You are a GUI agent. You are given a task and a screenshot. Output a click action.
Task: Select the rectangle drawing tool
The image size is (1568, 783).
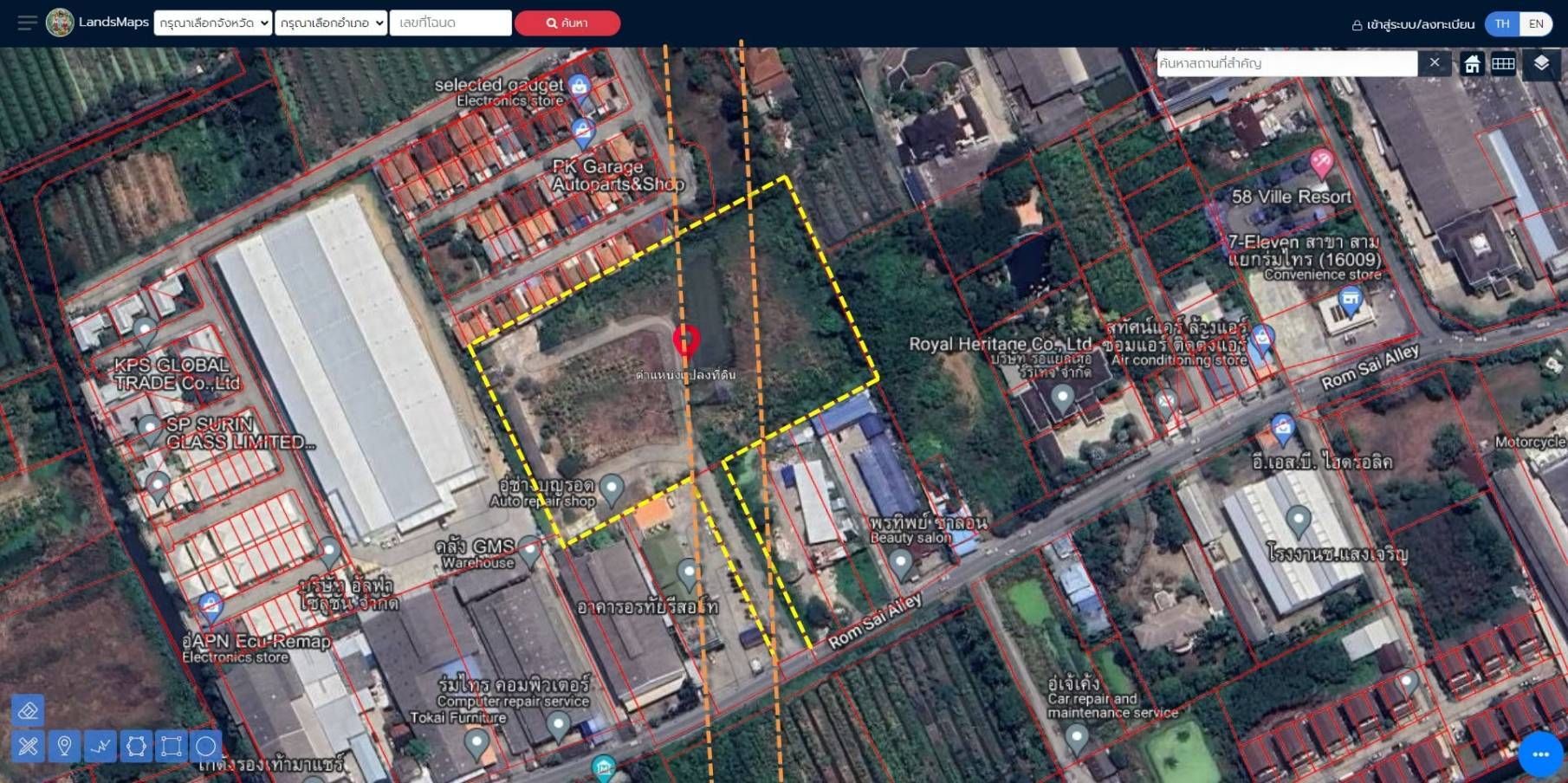(172, 746)
